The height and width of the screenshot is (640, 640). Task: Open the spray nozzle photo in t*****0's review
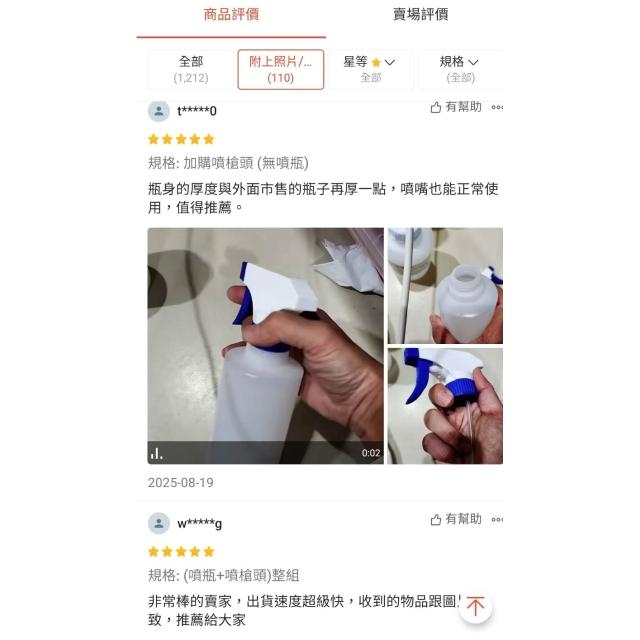(445, 406)
